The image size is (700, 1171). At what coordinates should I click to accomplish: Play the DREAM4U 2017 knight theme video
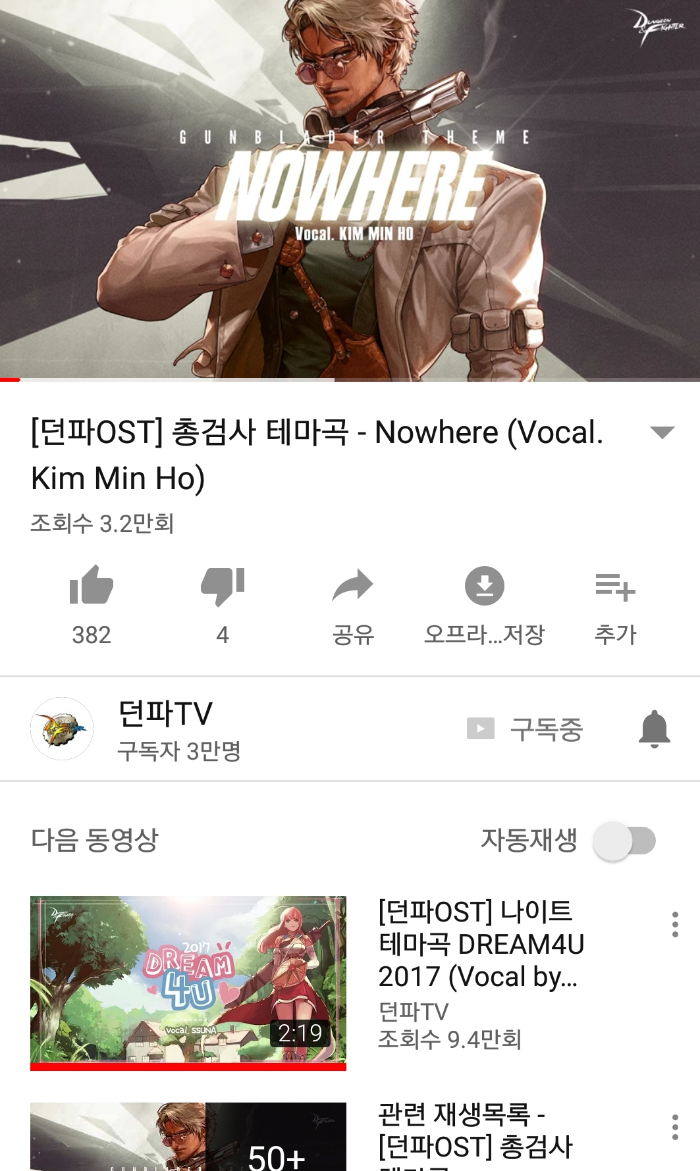(x=188, y=980)
